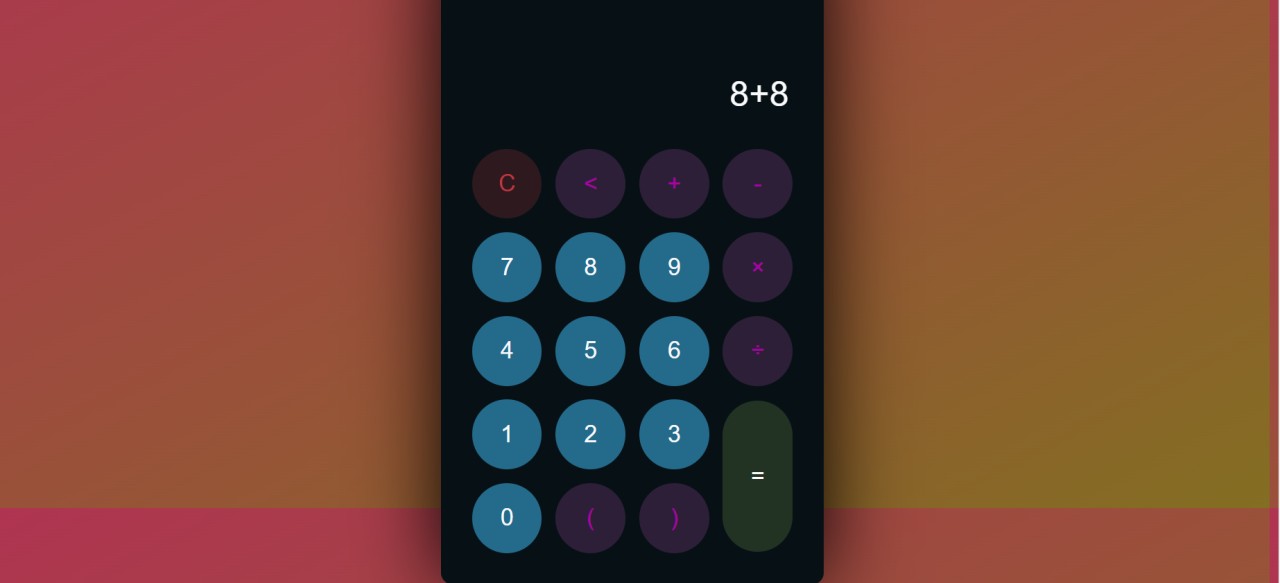Enter digit 1
The height and width of the screenshot is (583, 1280).
pyautogui.click(x=507, y=434)
